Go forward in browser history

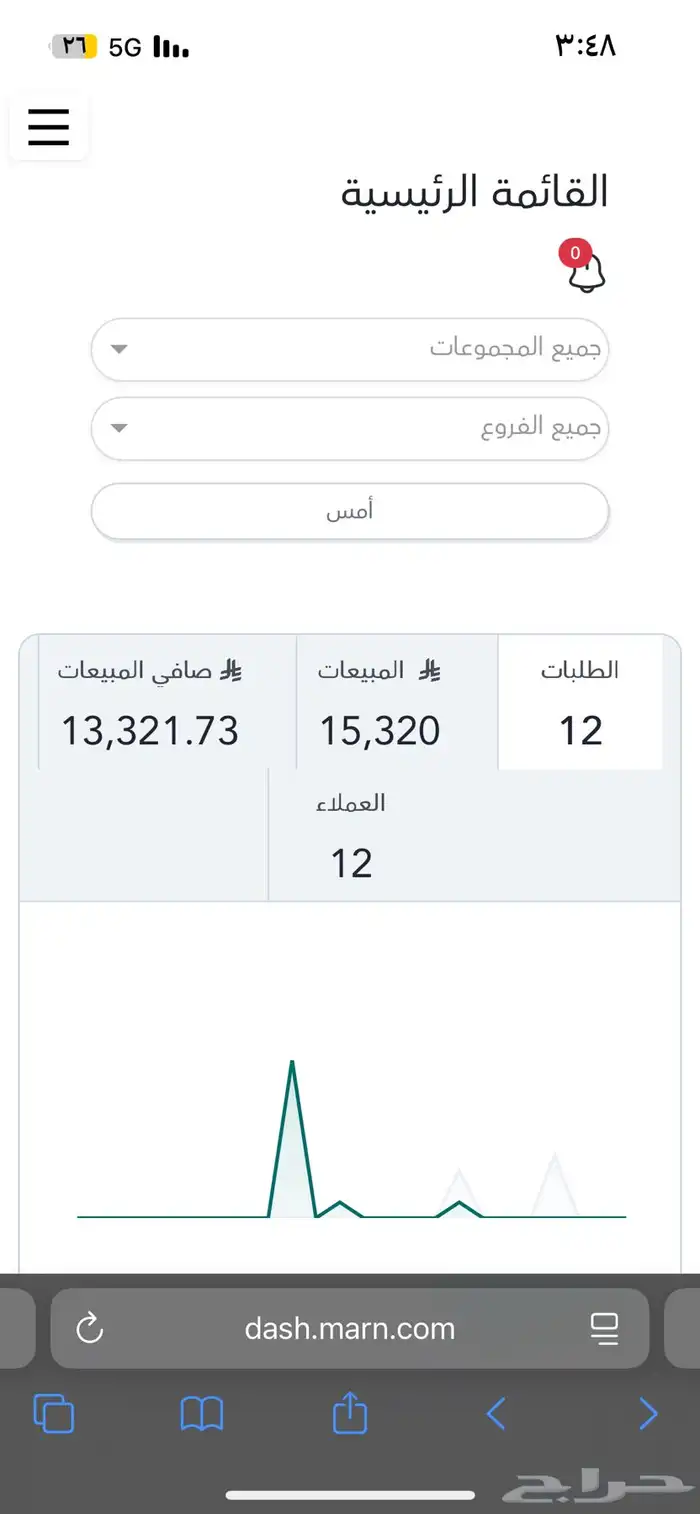coord(649,1414)
